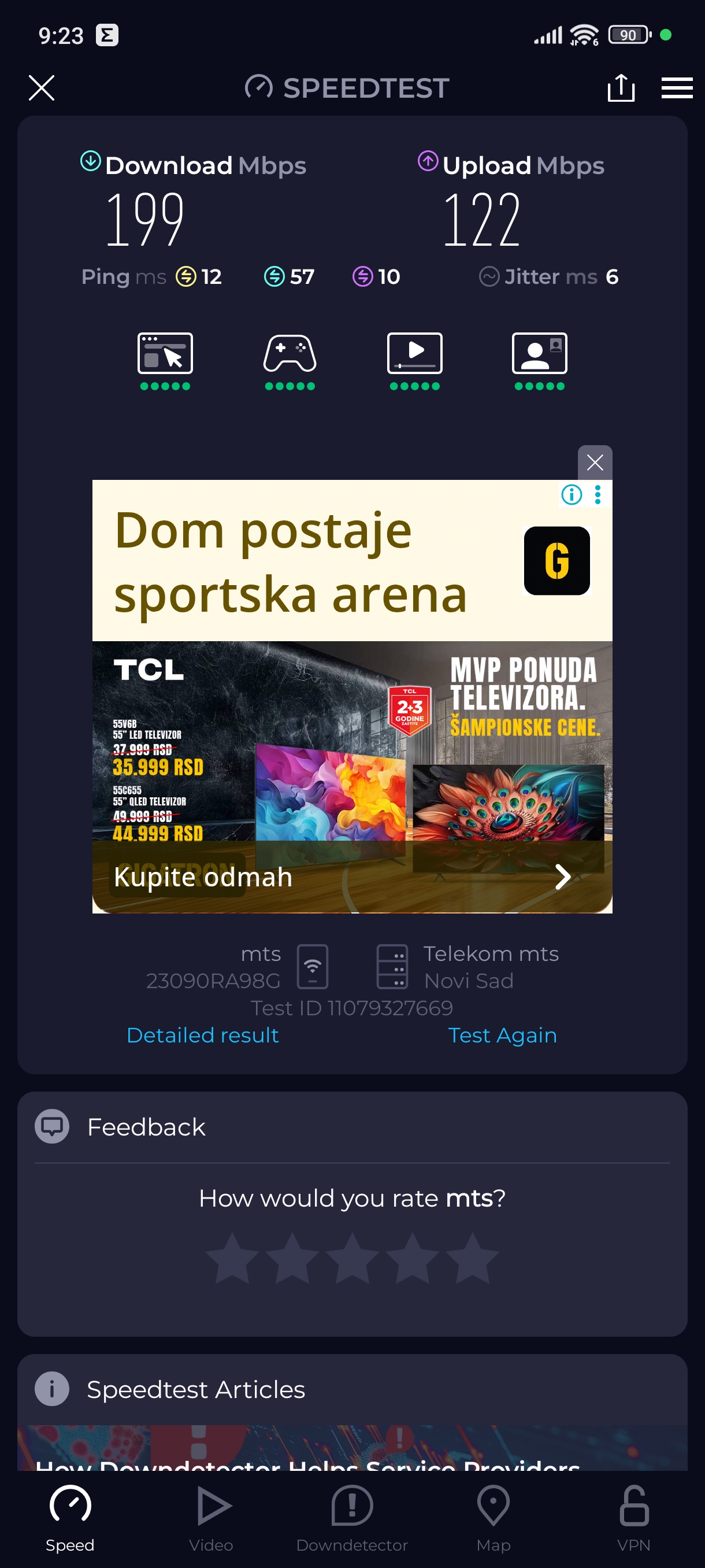Image resolution: width=705 pixels, height=1568 pixels.
Task: Open ad info icon
Action: 571,494
